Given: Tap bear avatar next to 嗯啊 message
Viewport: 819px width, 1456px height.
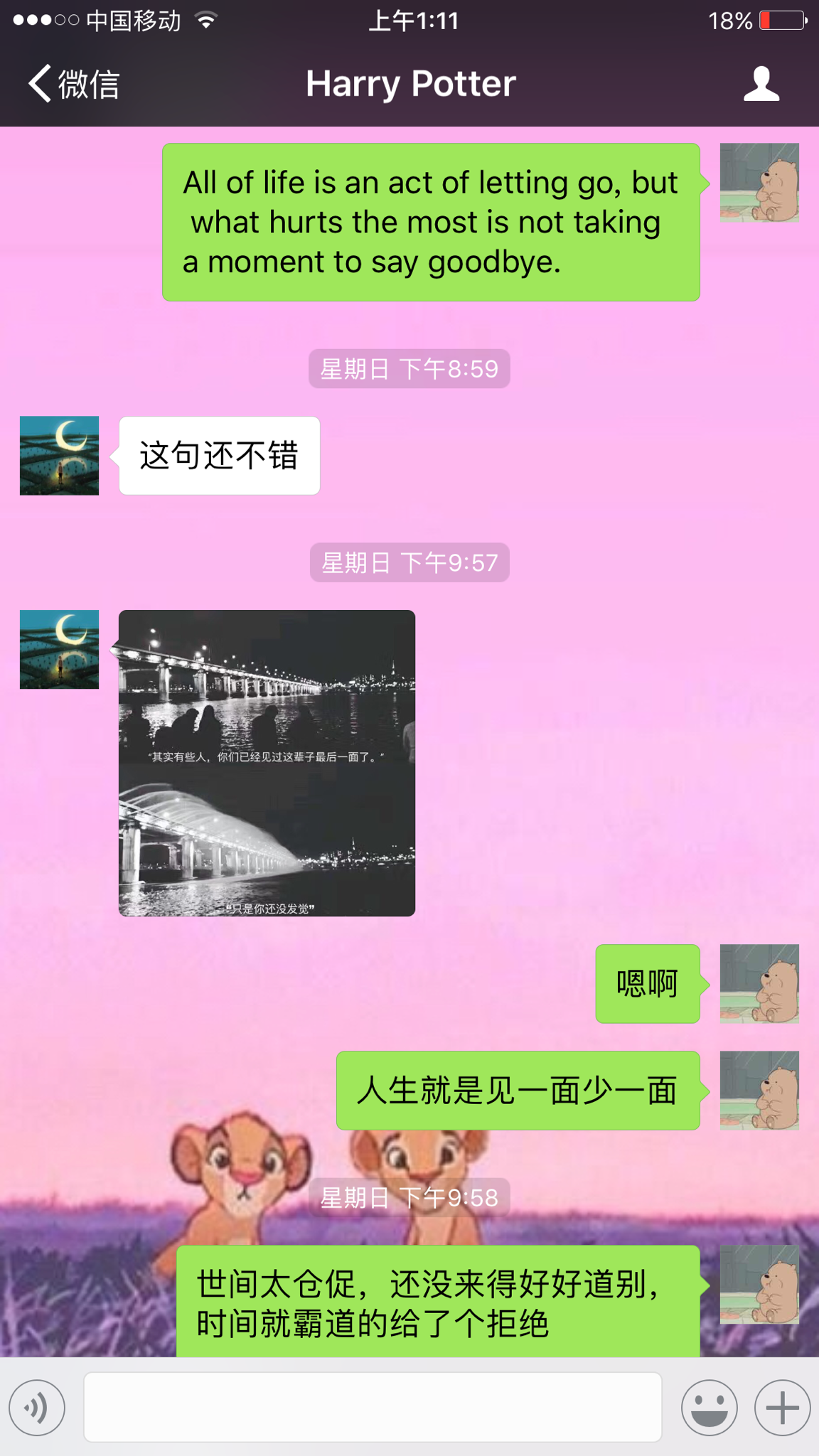Looking at the screenshot, I should 759,984.
